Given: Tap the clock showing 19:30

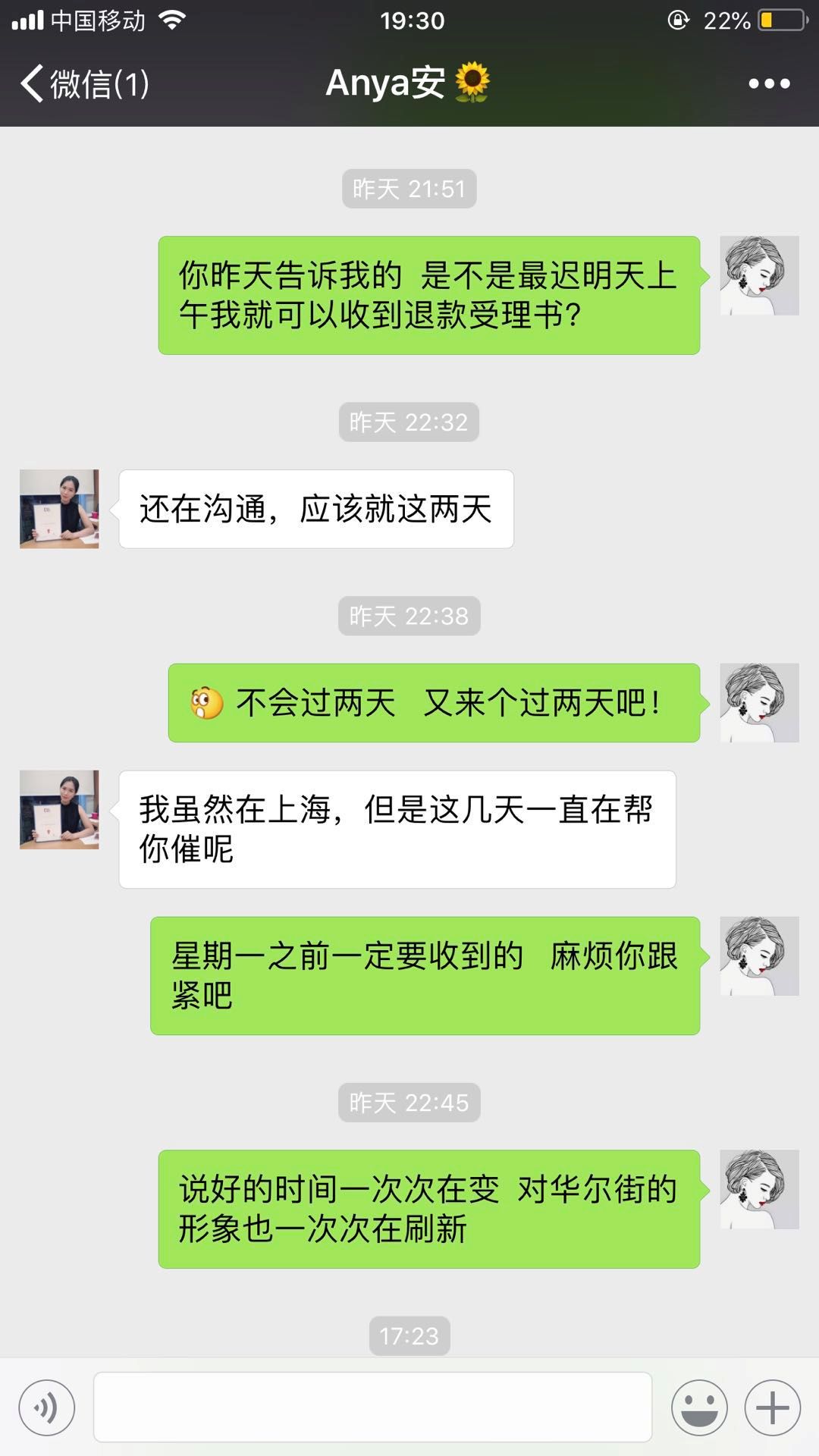Looking at the screenshot, I should coord(409,20).
